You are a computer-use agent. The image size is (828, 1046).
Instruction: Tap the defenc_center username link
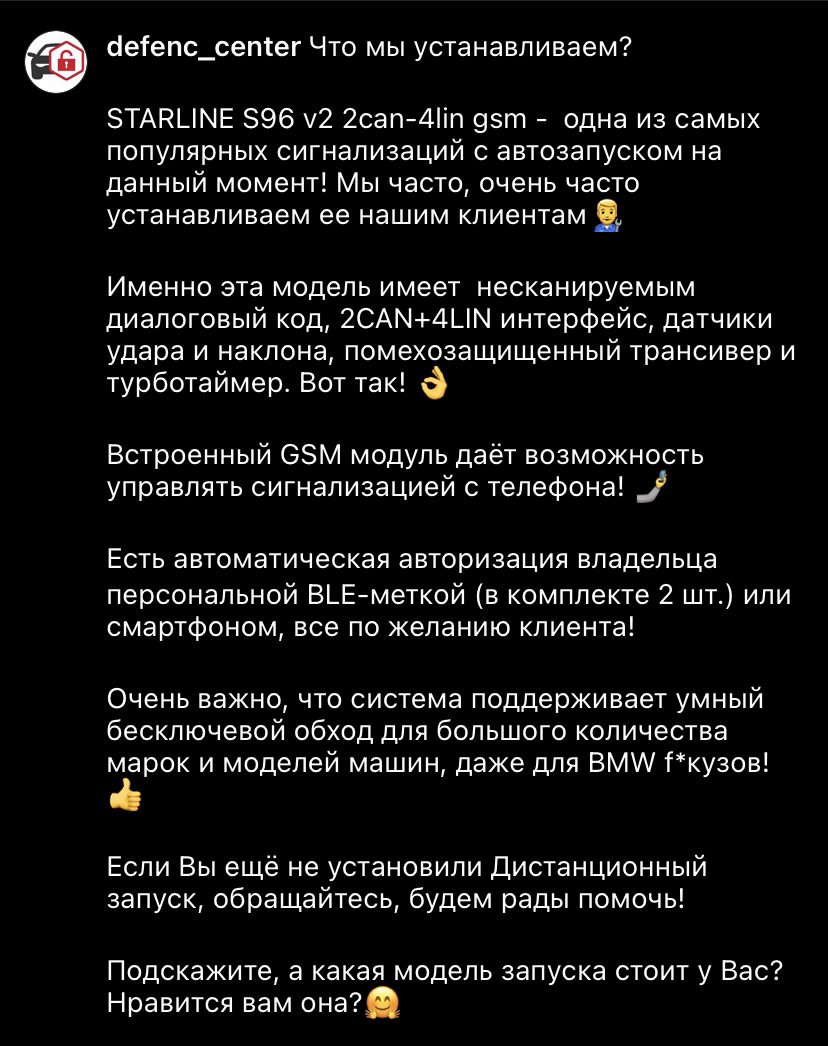203,47
